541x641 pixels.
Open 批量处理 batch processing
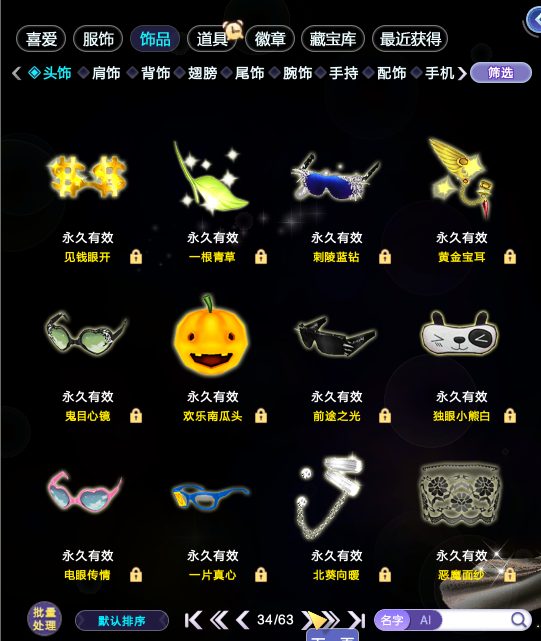pos(45,619)
